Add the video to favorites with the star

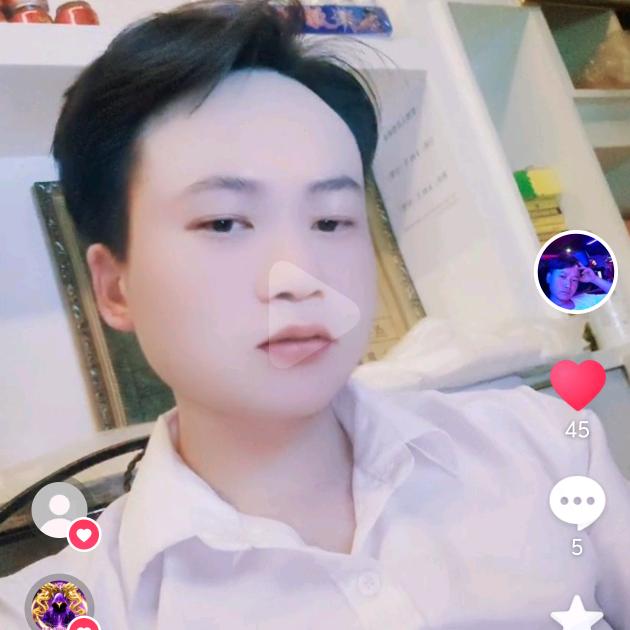pyautogui.click(x=577, y=614)
